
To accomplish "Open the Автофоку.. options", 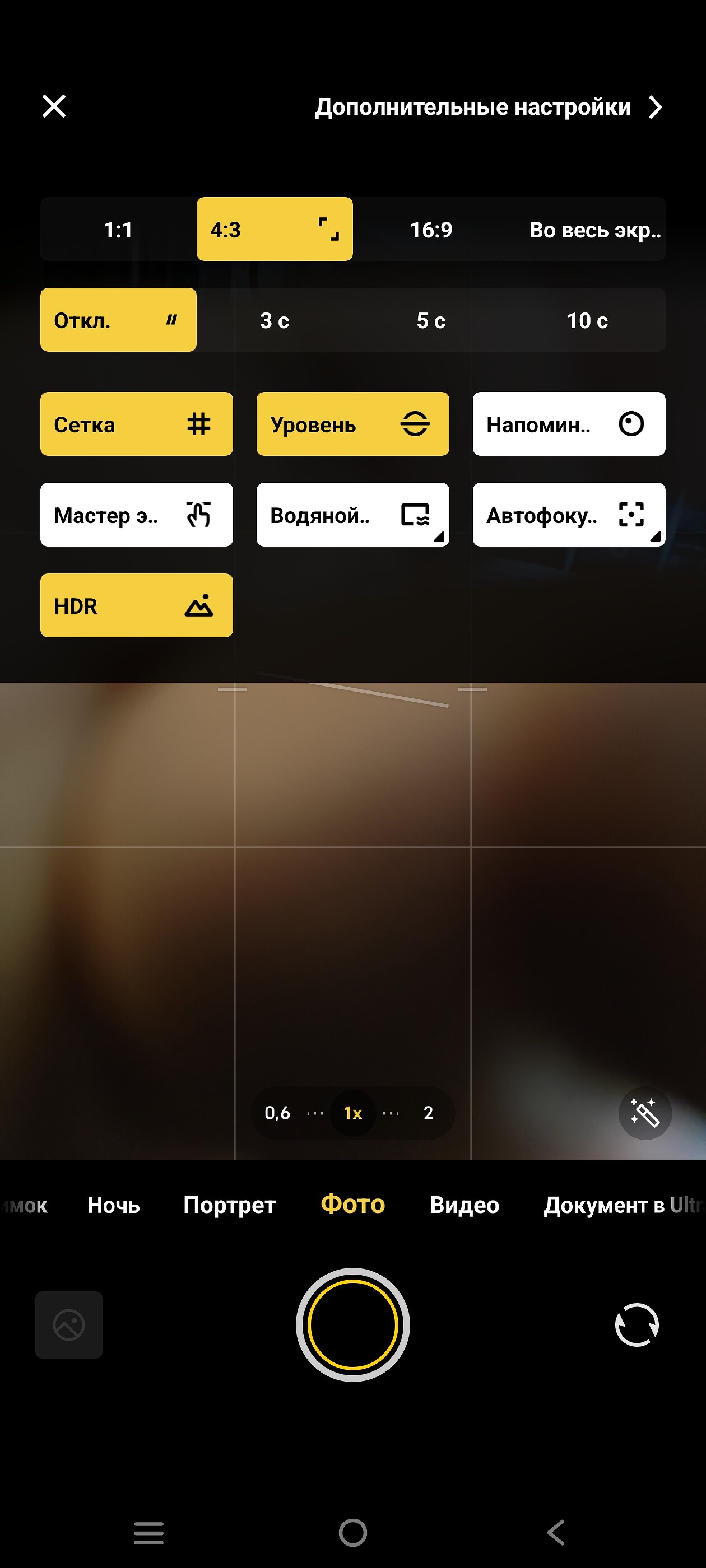I will tap(568, 515).
